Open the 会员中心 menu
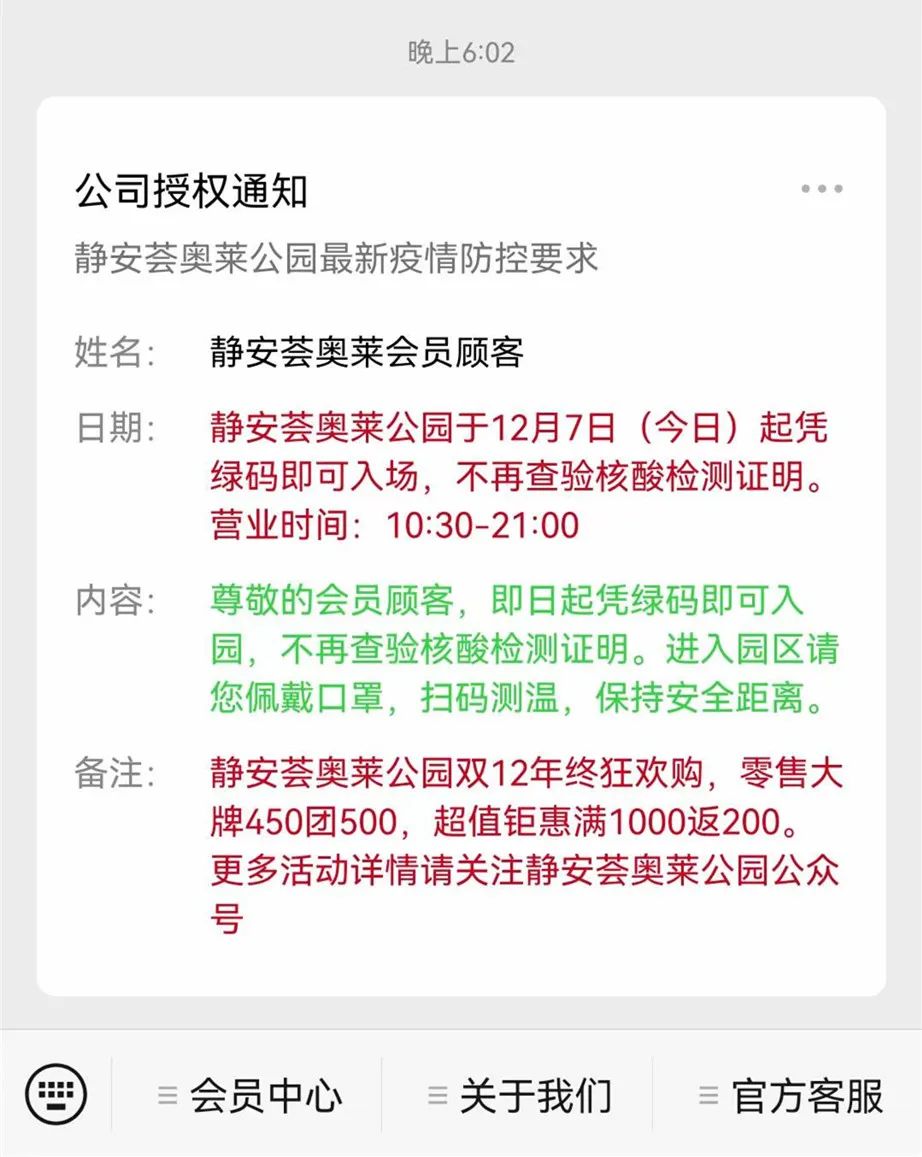 248,1095
